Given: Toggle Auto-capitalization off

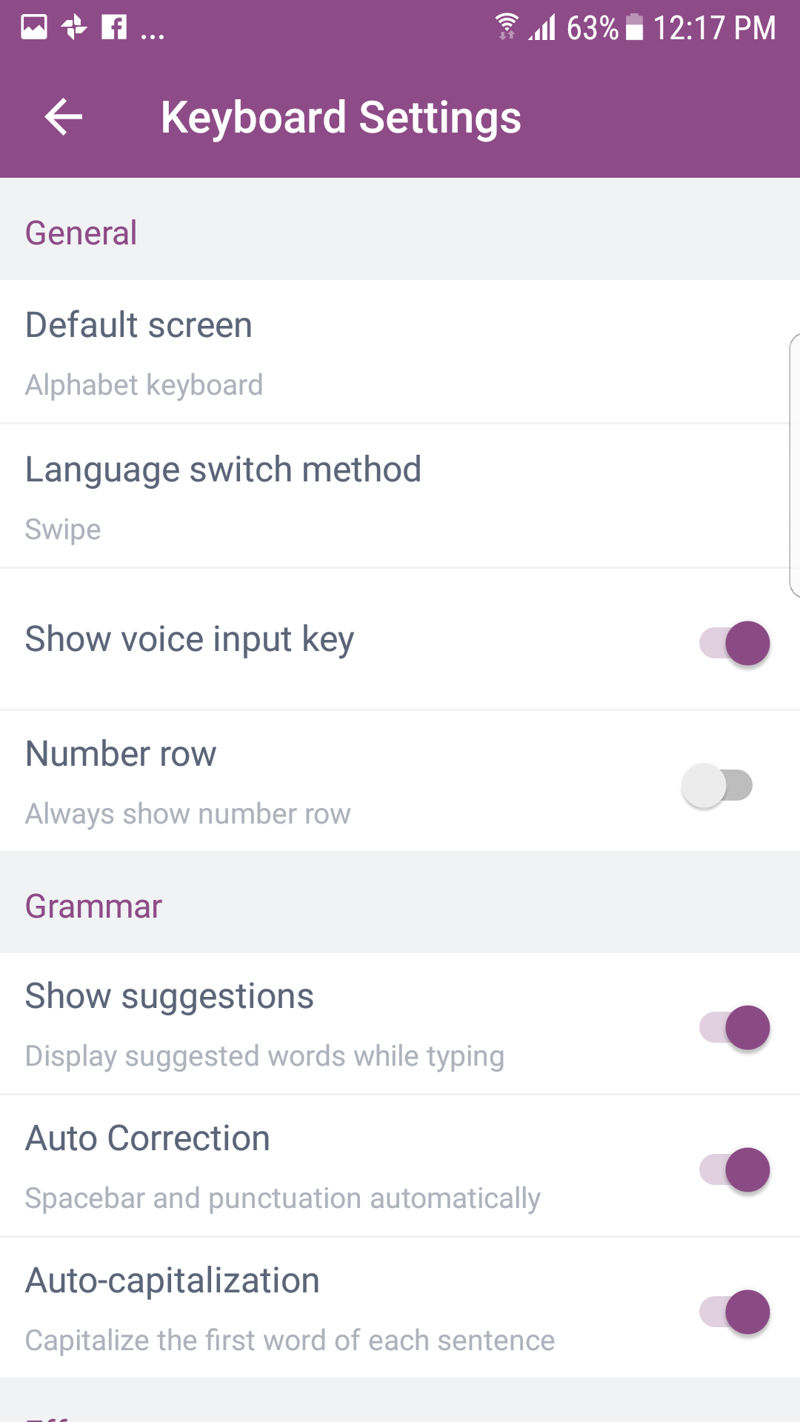Looking at the screenshot, I should 735,1311.
